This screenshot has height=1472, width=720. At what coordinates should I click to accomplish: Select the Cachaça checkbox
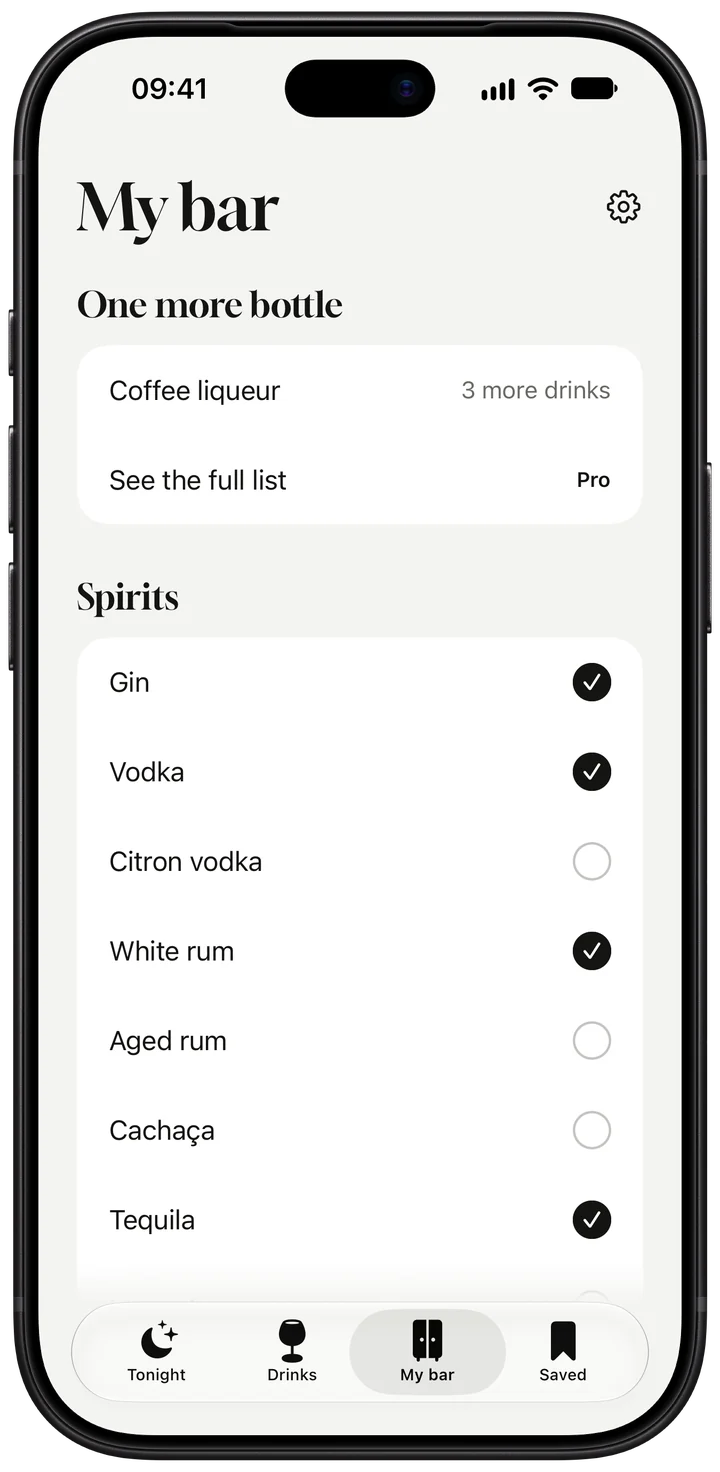591,1130
